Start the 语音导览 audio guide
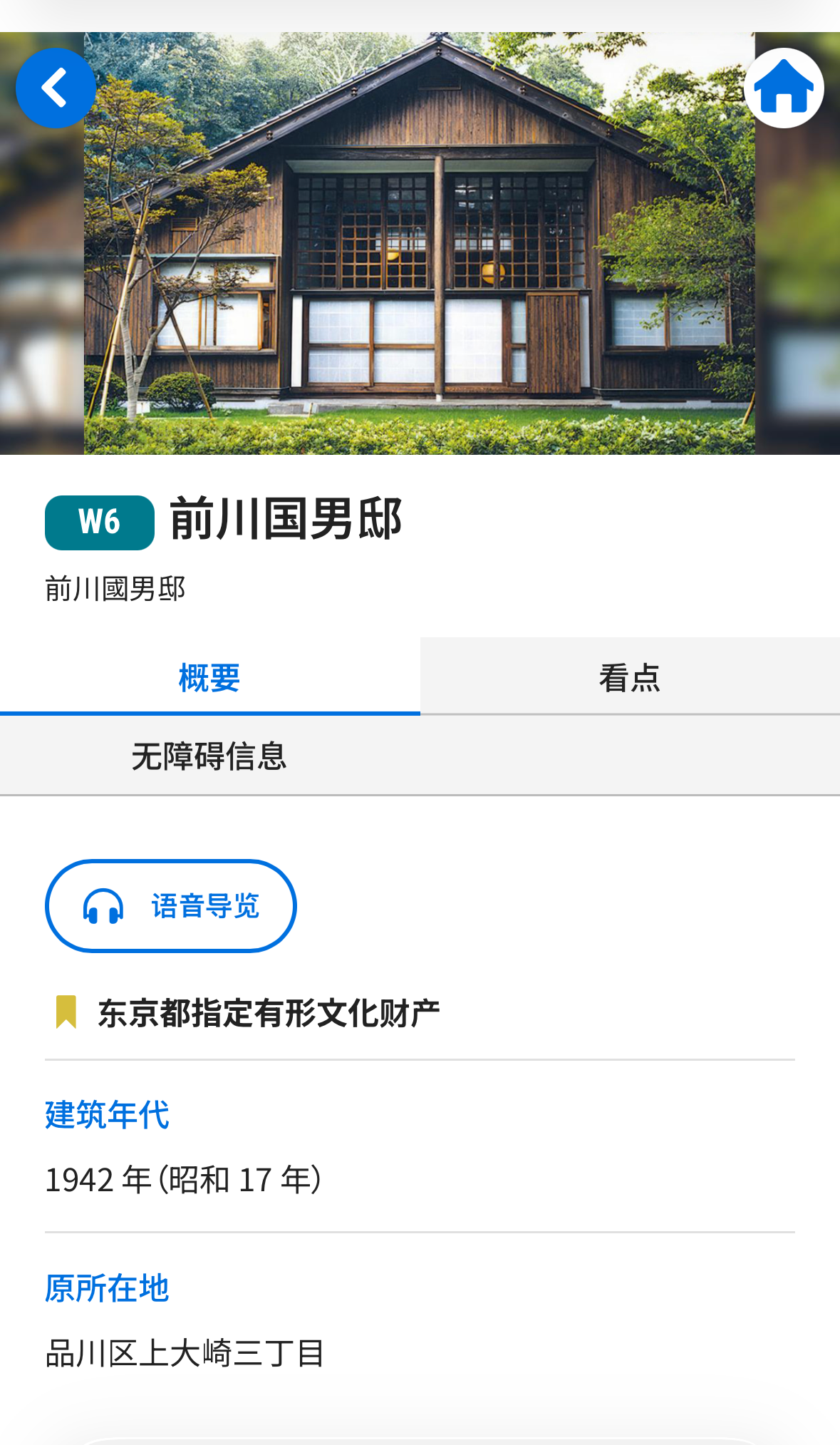 pos(171,906)
